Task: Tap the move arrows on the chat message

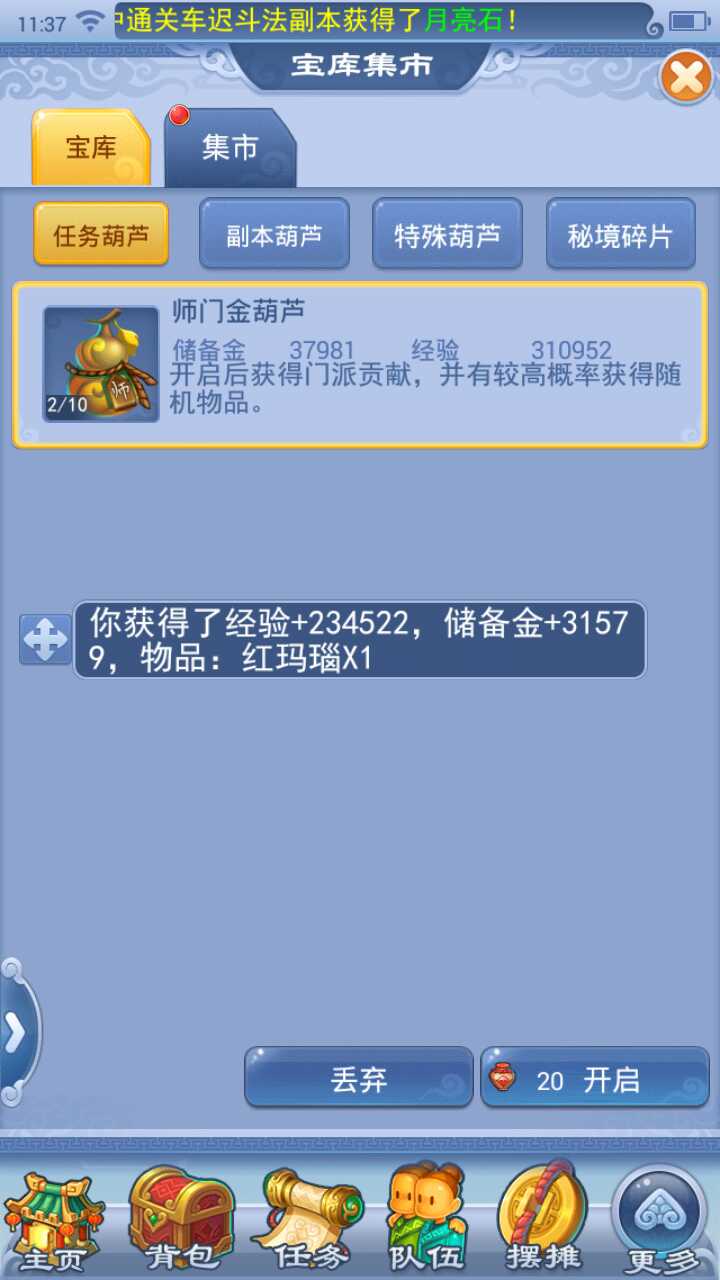Action: [46, 640]
